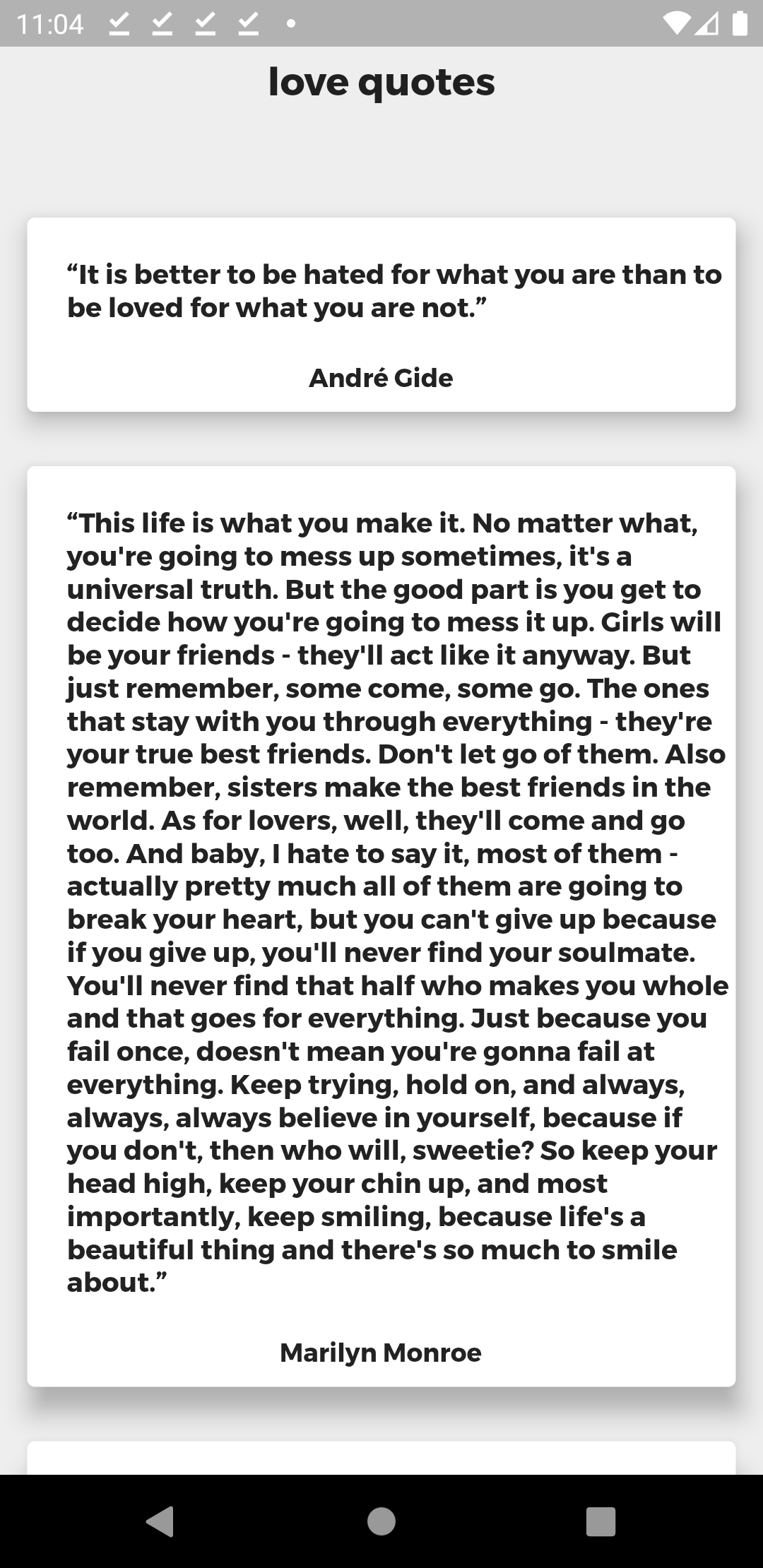Open the recent apps overview
This screenshot has width=763, height=1568.
[x=601, y=1521]
